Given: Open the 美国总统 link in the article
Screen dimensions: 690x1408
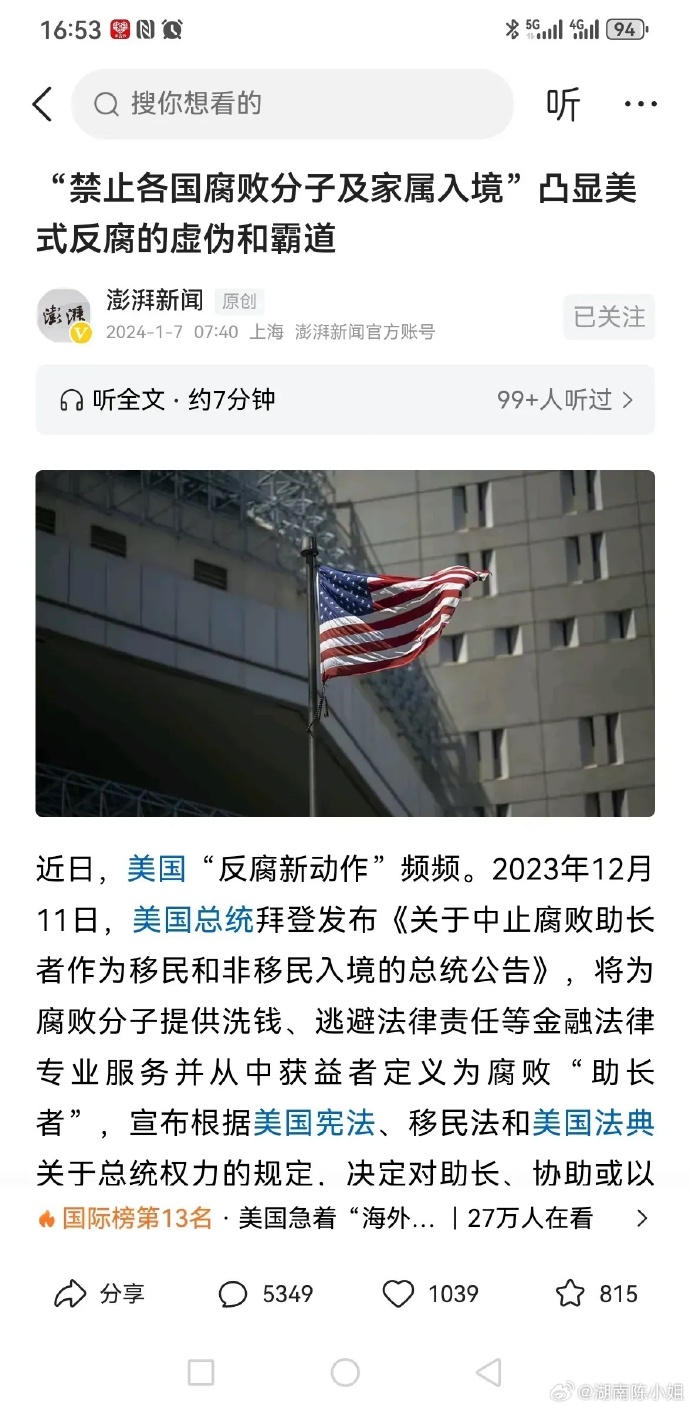Looking at the screenshot, I should coord(193,919).
